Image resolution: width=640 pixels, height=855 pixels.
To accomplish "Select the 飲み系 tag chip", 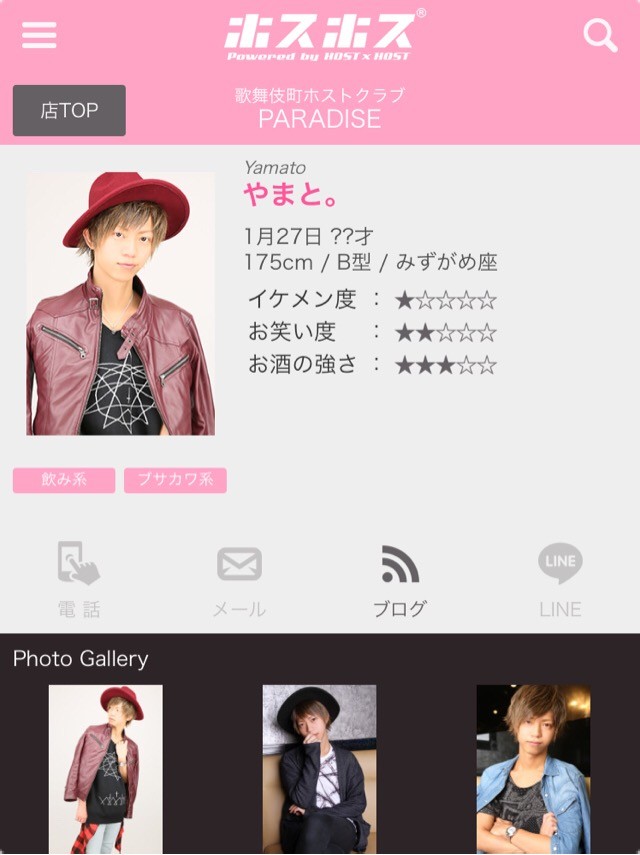I will (64, 480).
